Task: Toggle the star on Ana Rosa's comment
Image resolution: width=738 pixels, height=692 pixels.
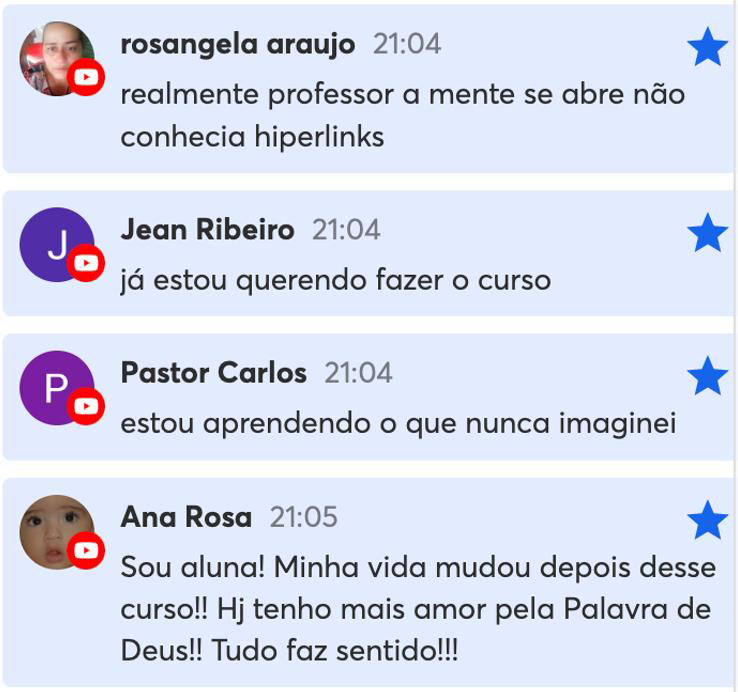Action: click(707, 521)
